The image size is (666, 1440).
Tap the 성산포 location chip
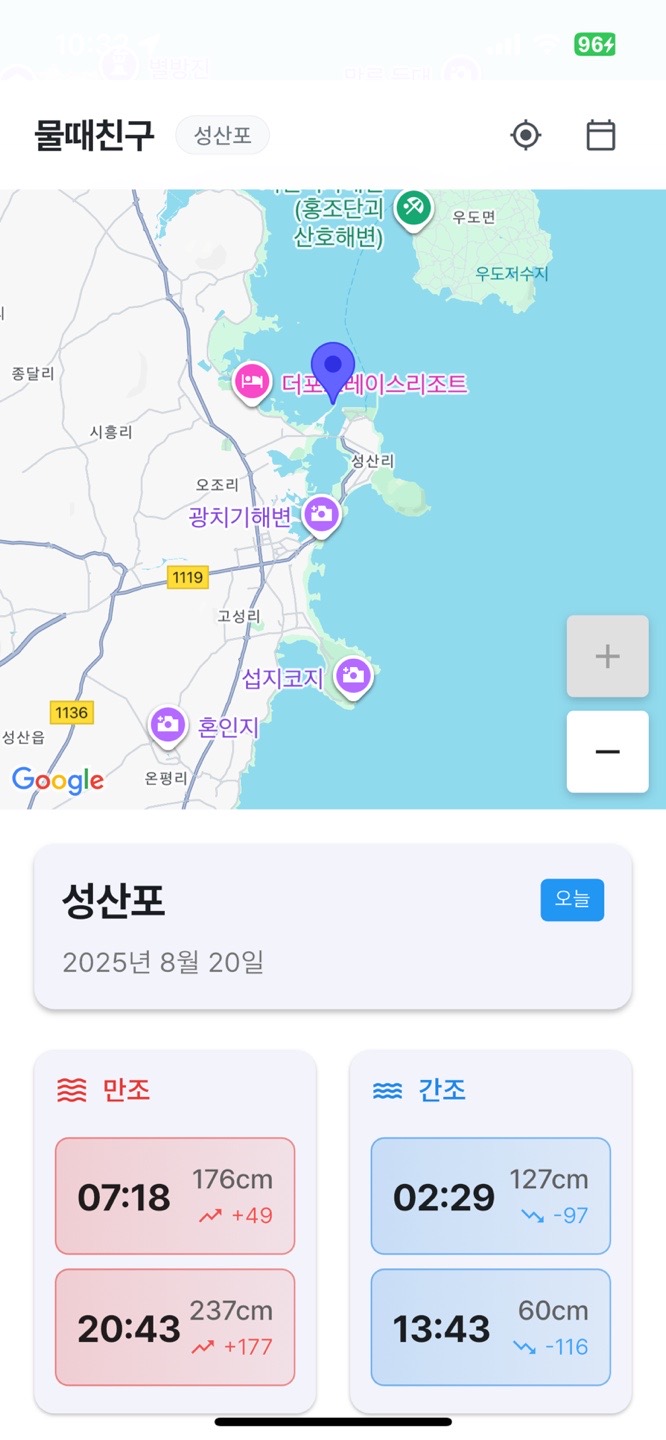(x=222, y=135)
